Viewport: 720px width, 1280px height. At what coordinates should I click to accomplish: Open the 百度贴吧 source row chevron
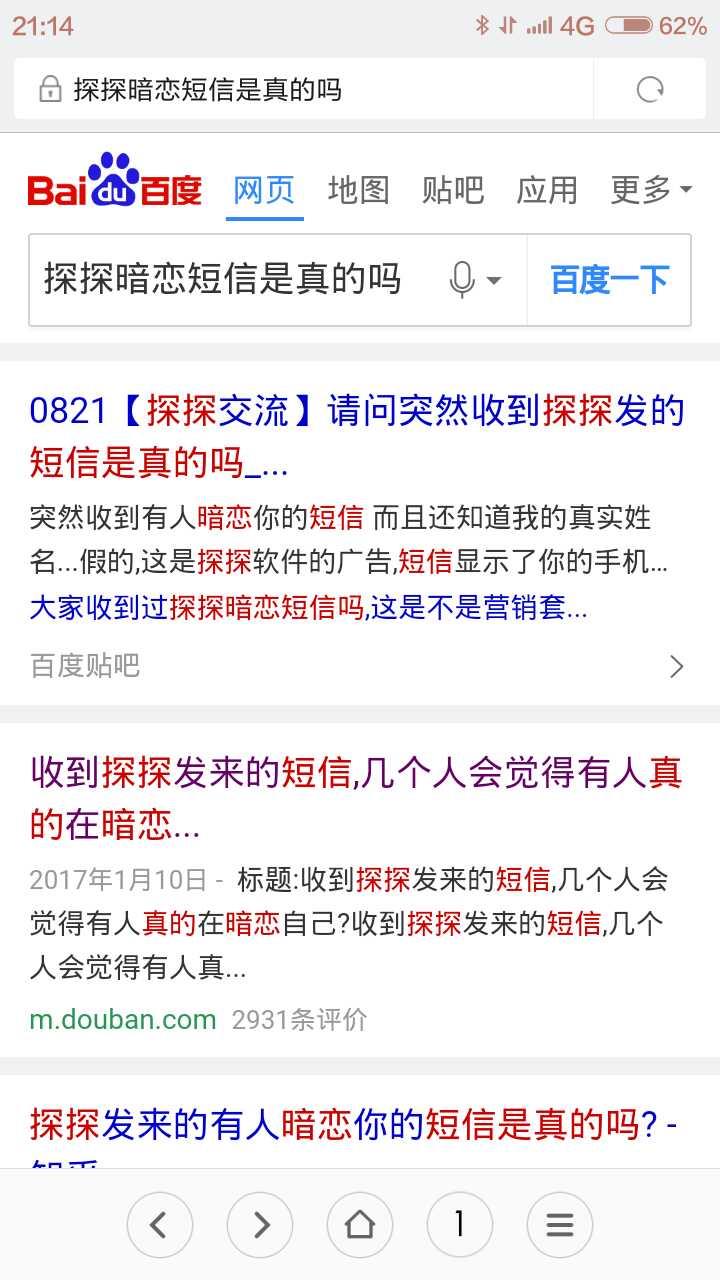click(676, 666)
